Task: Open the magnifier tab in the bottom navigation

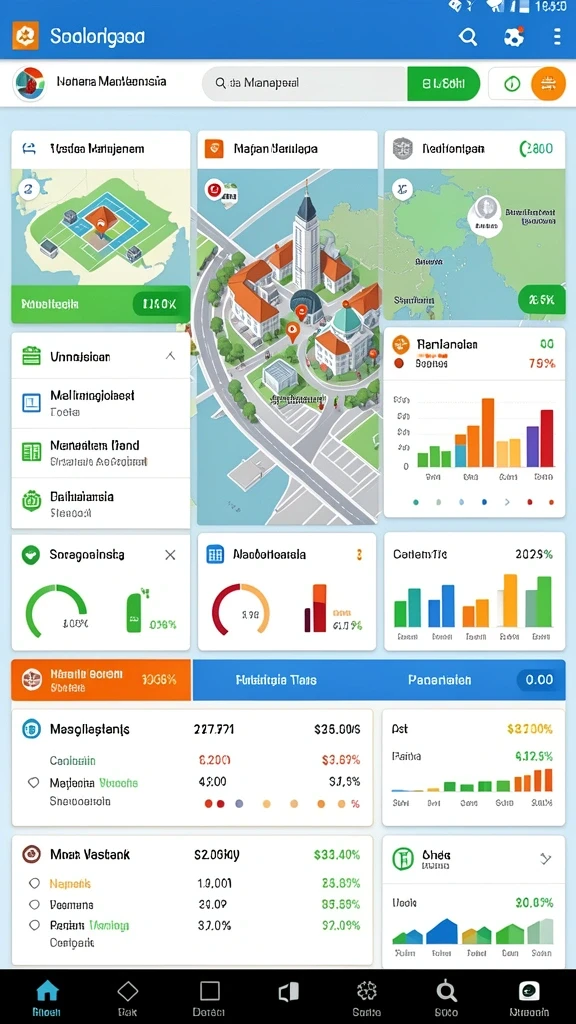Action: pyautogui.click(x=446, y=997)
